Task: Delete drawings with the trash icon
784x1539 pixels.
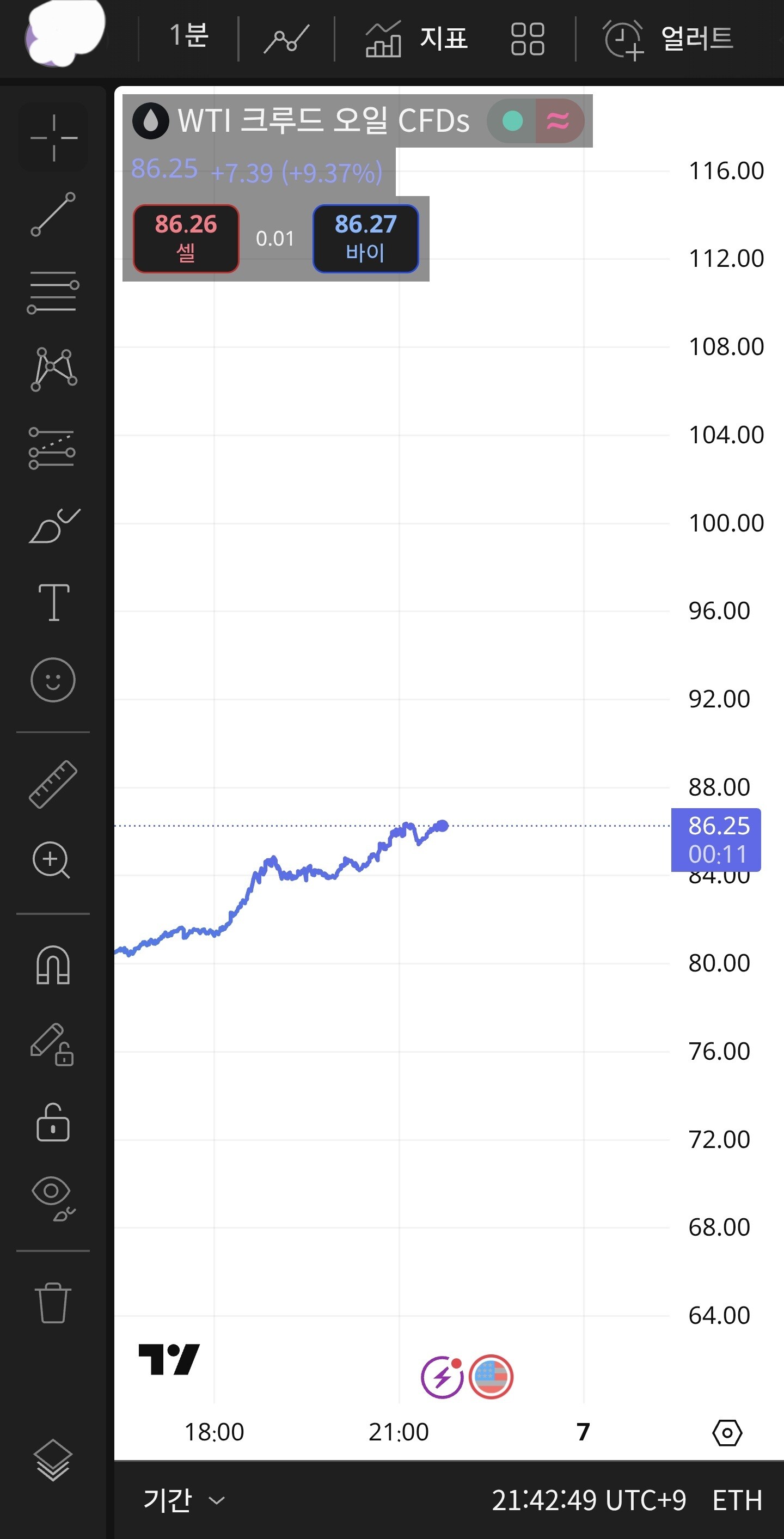Action: pos(53,1304)
